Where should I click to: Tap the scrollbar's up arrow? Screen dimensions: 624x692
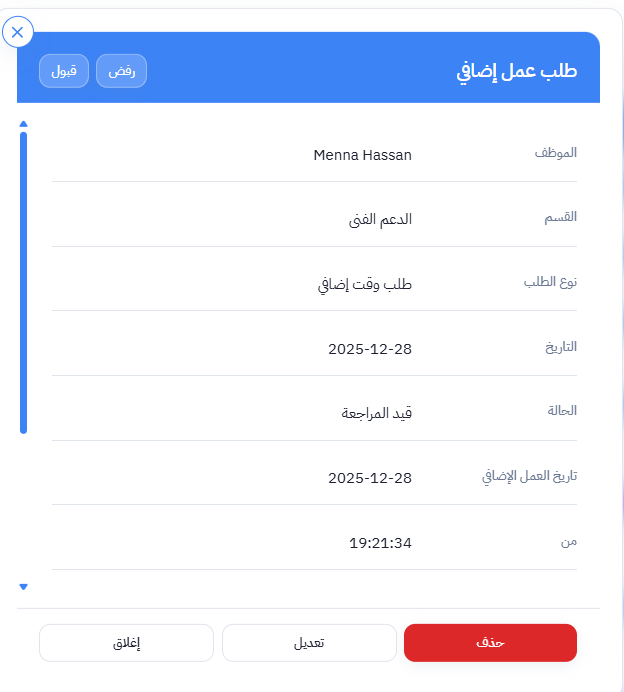pos(23,125)
